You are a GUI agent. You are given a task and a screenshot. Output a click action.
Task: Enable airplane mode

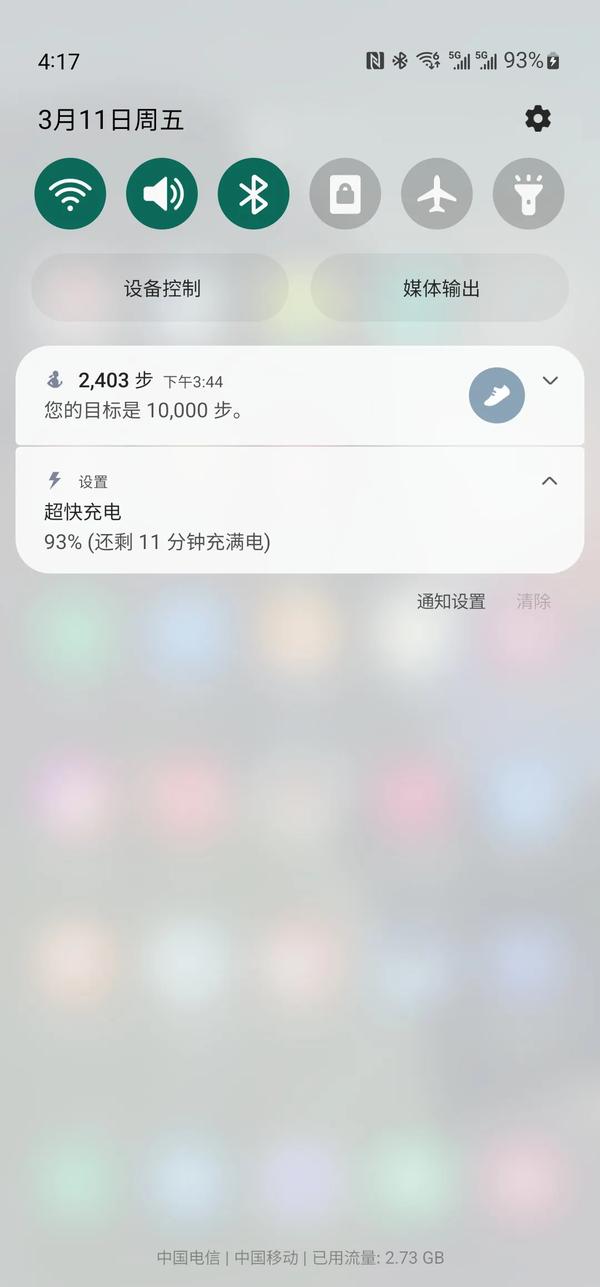pyautogui.click(x=437, y=194)
